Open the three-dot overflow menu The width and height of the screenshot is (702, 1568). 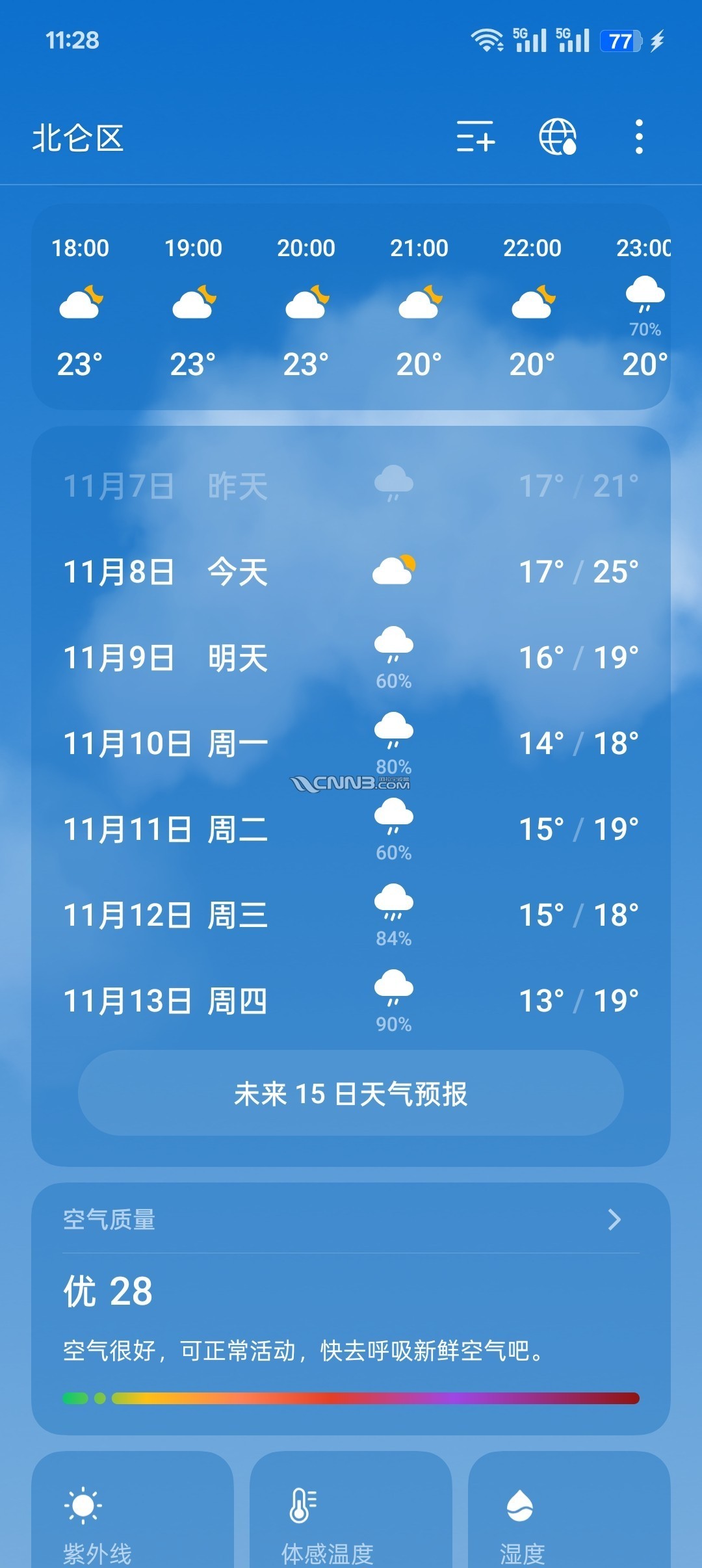click(x=639, y=137)
